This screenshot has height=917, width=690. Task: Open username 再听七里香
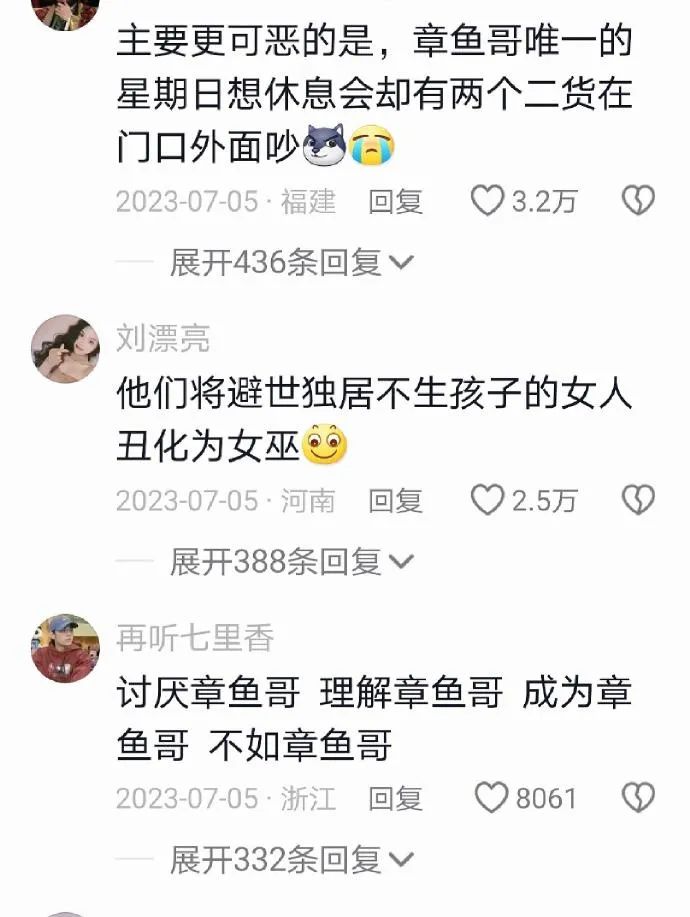(194, 637)
